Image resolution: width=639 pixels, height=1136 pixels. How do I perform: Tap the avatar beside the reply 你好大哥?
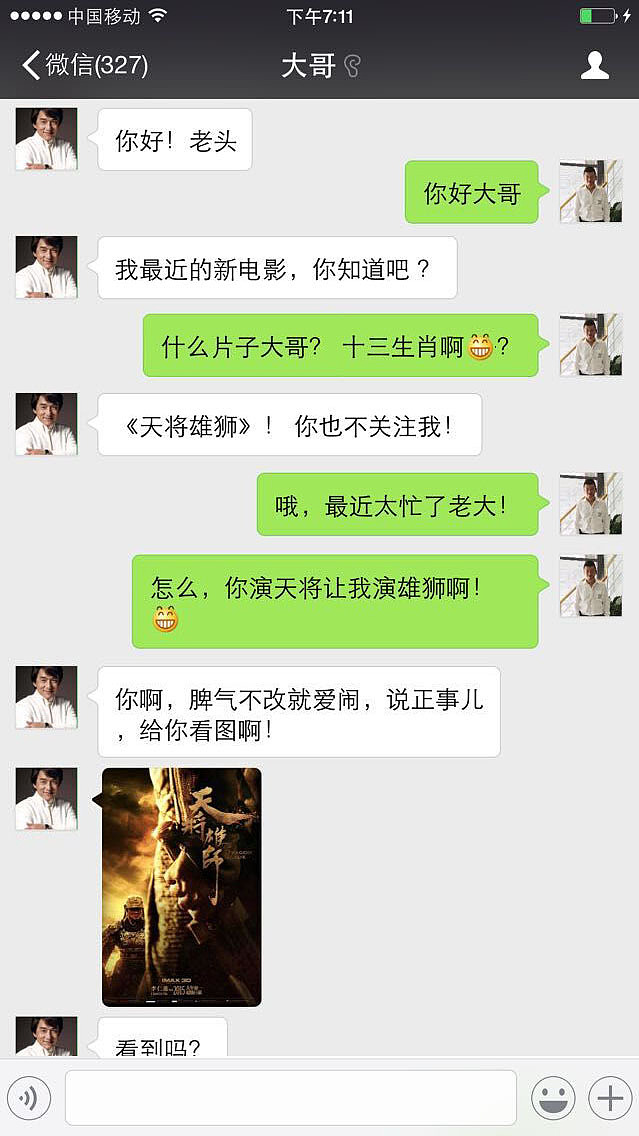click(590, 191)
